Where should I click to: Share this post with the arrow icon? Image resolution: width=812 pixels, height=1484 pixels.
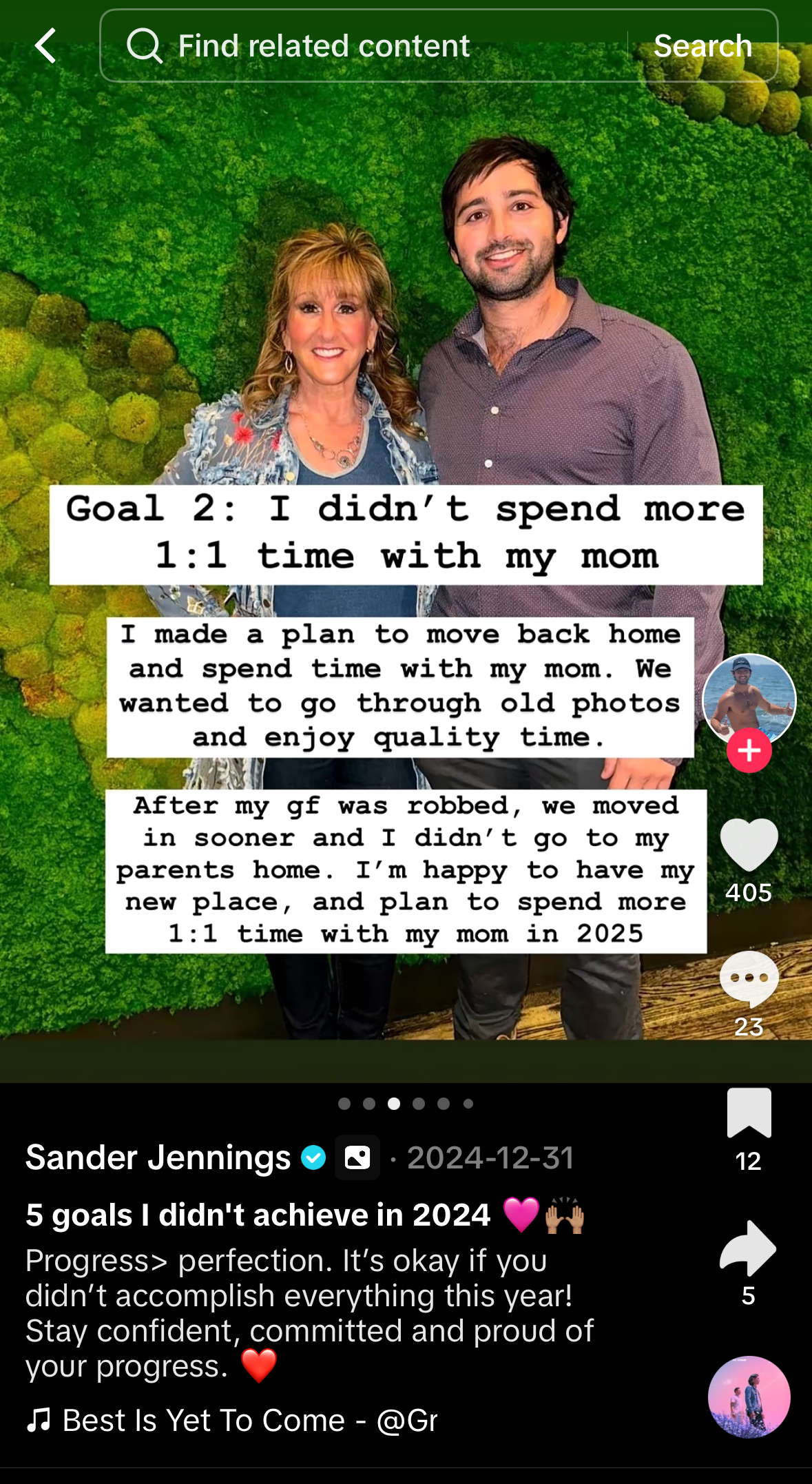pos(748,1248)
